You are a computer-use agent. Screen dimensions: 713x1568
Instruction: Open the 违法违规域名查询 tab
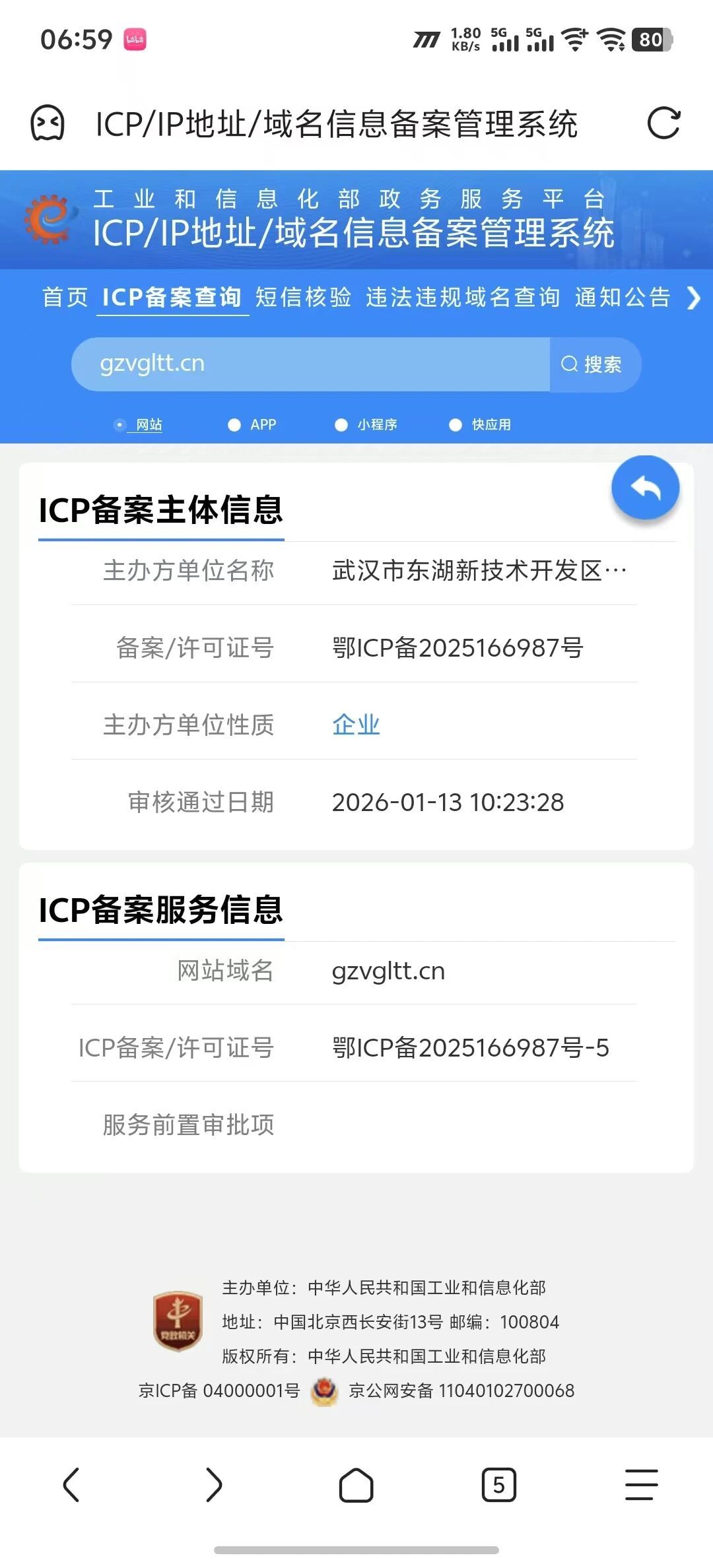(x=462, y=298)
